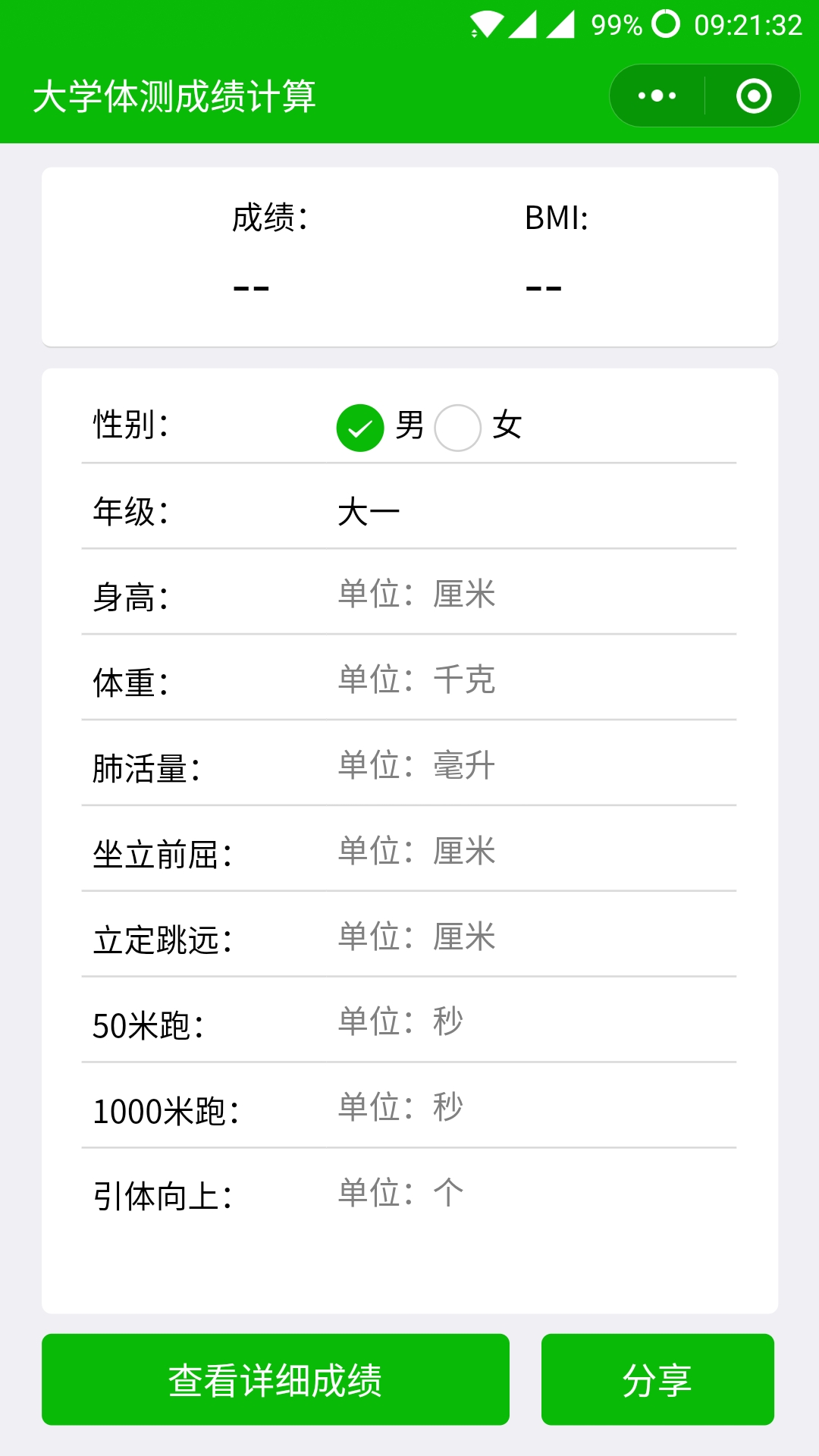Screen dimensions: 819x1456
Task: Tap the app title 大学体测成绩计算
Action: [176, 95]
